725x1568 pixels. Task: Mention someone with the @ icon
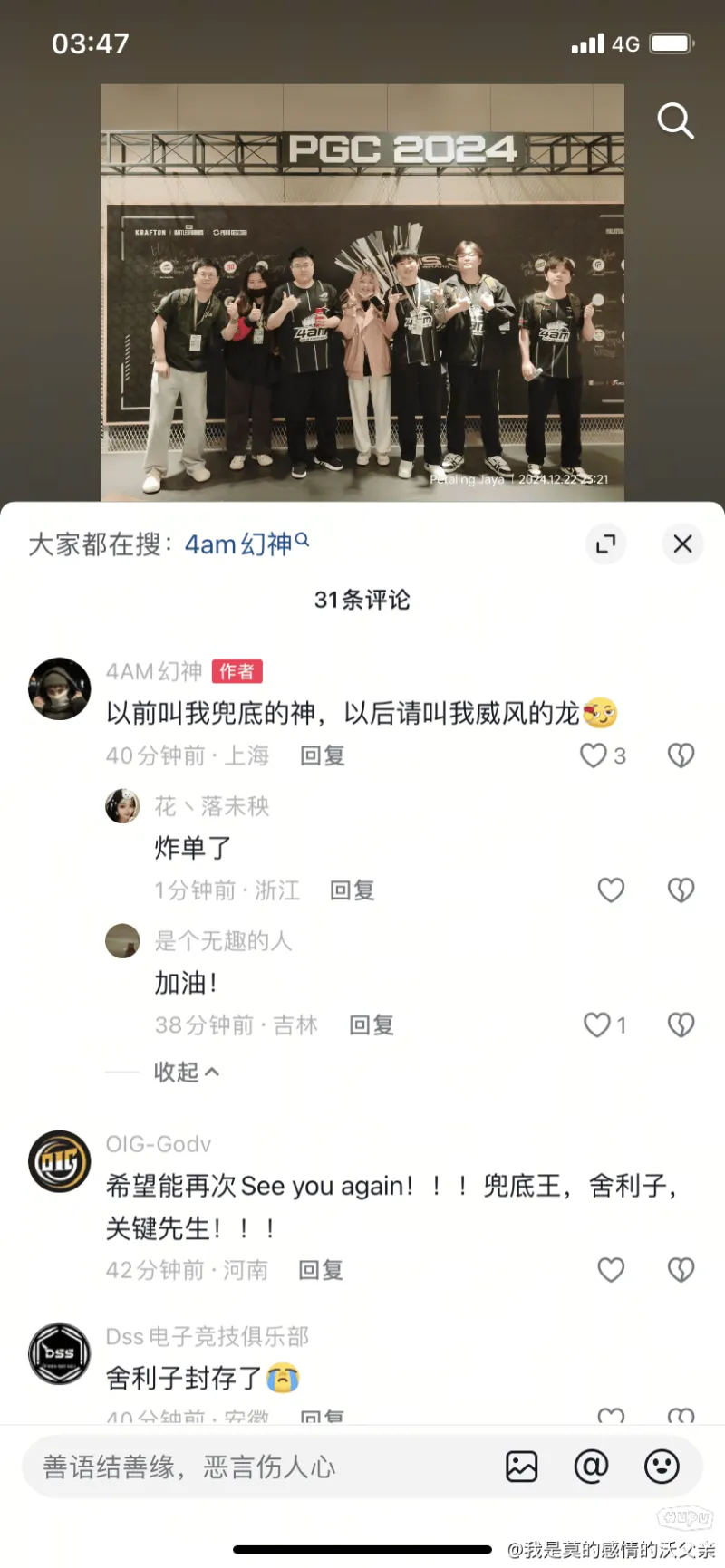coord(591,1467)
